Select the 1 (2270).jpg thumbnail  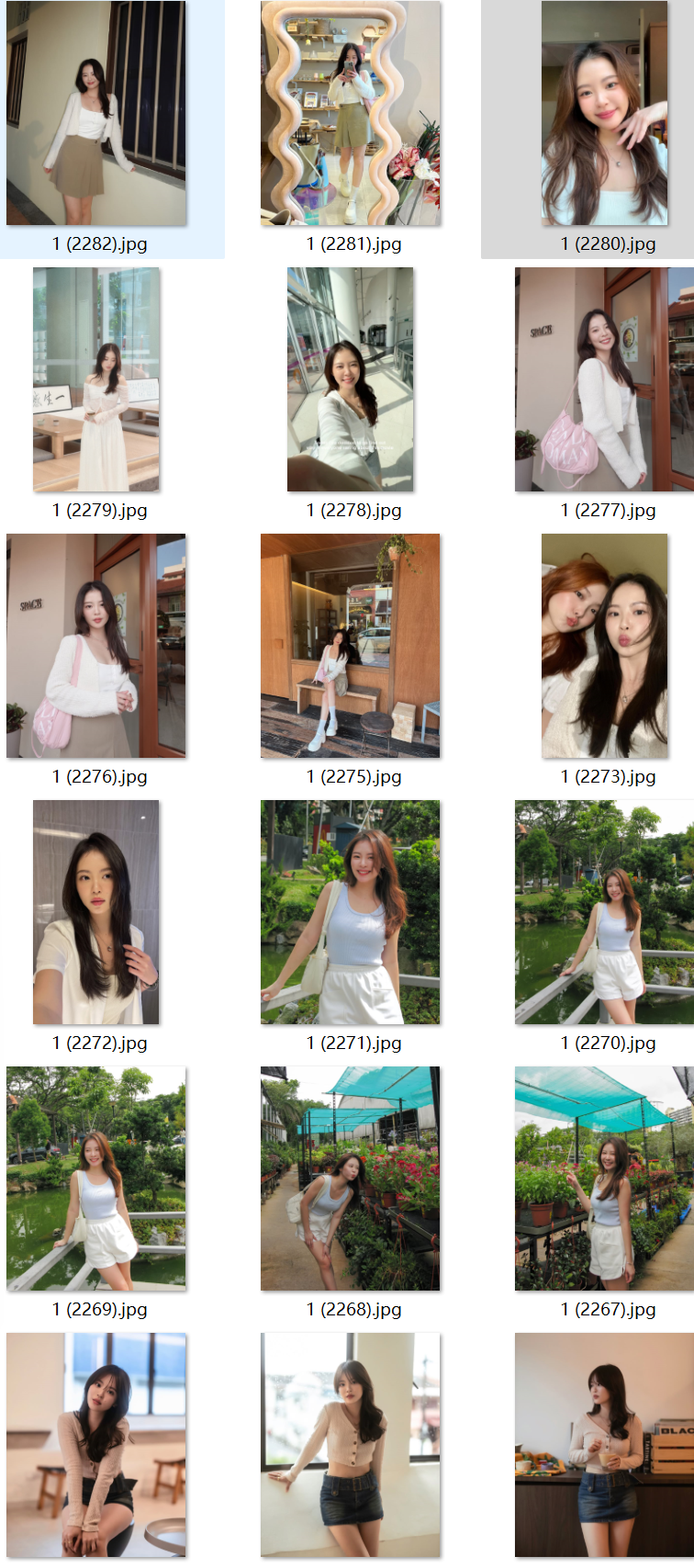(x=604, y=912)
